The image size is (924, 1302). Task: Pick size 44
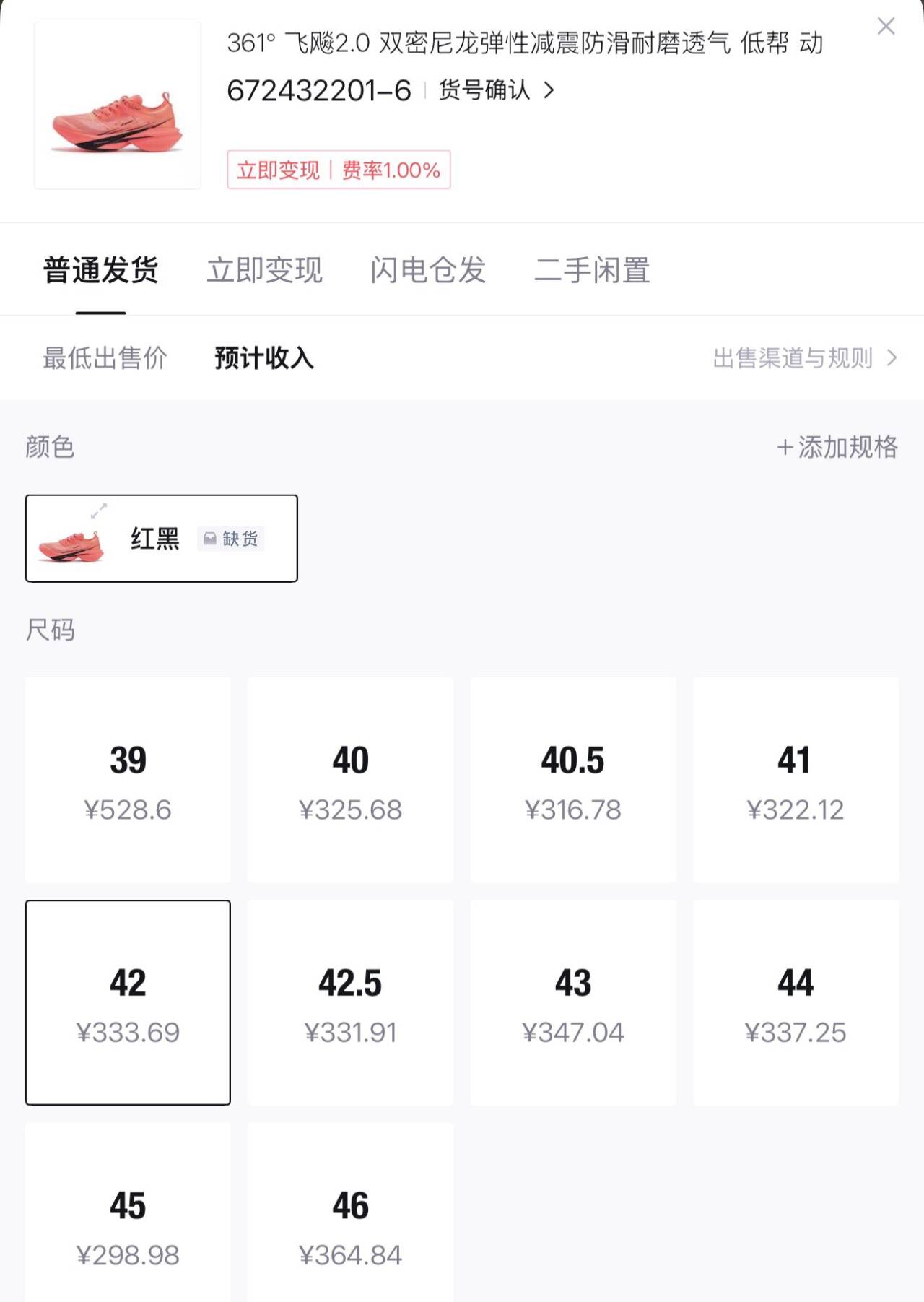tap(796, 1002)
